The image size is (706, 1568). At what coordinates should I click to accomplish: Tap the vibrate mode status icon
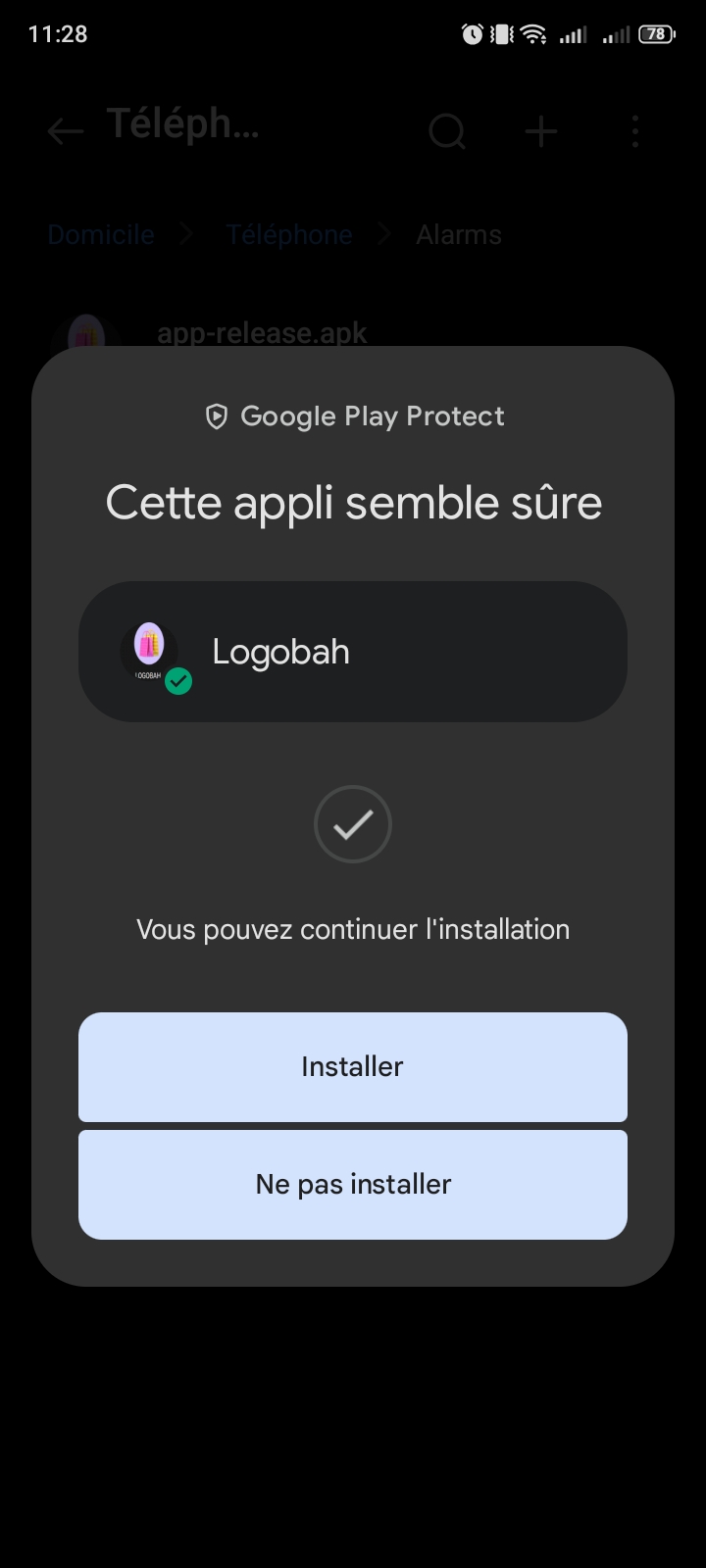[502, 33]
